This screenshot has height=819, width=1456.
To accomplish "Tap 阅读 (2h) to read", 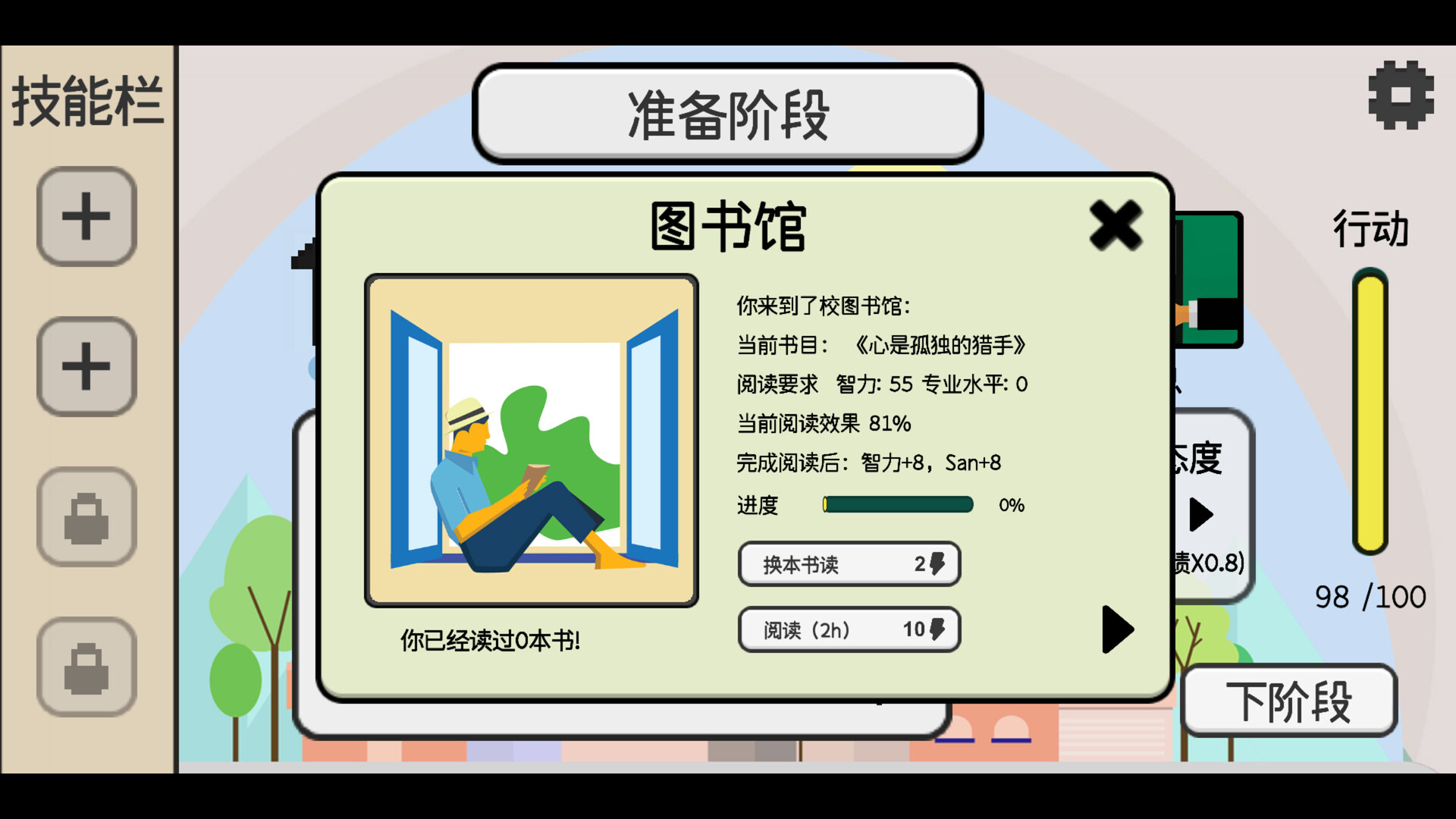I will [849, 629].
